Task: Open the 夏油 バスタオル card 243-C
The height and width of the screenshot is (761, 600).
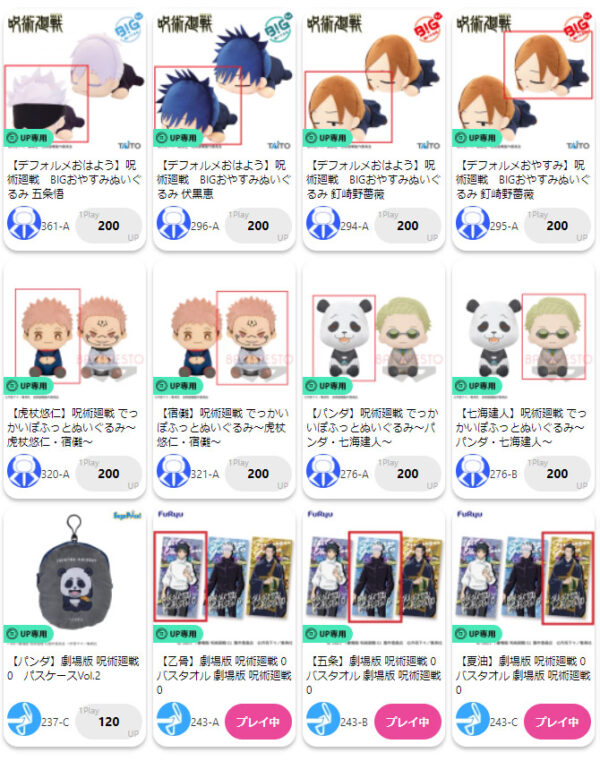Action: point(523,585)
